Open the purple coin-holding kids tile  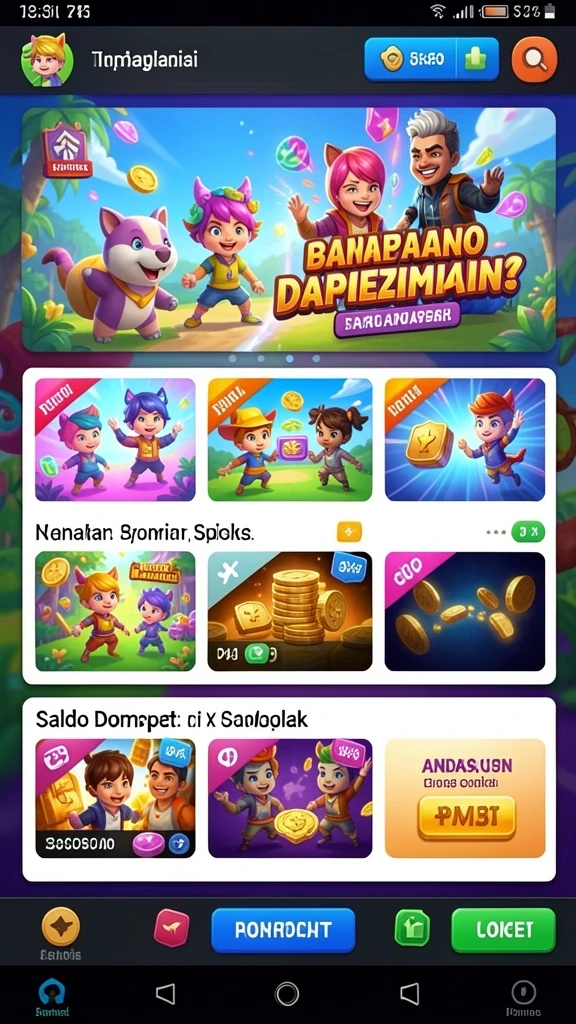290,798
